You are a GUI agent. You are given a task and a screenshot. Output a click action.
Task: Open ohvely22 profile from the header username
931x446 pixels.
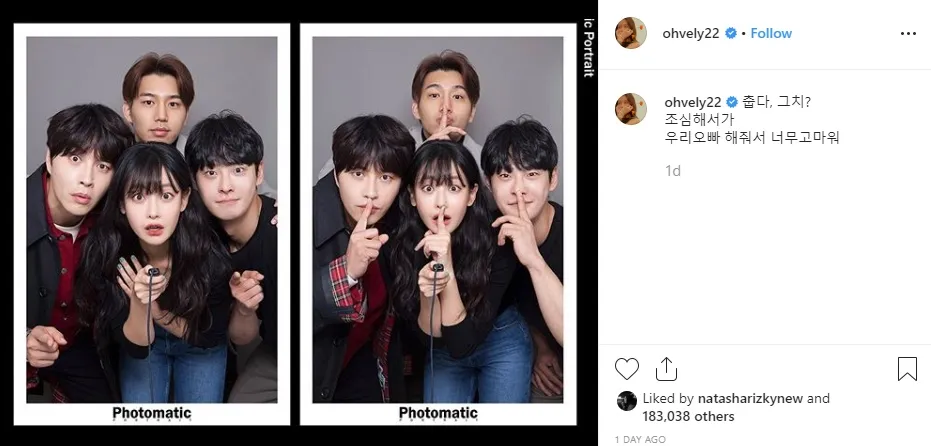(691, 33)
